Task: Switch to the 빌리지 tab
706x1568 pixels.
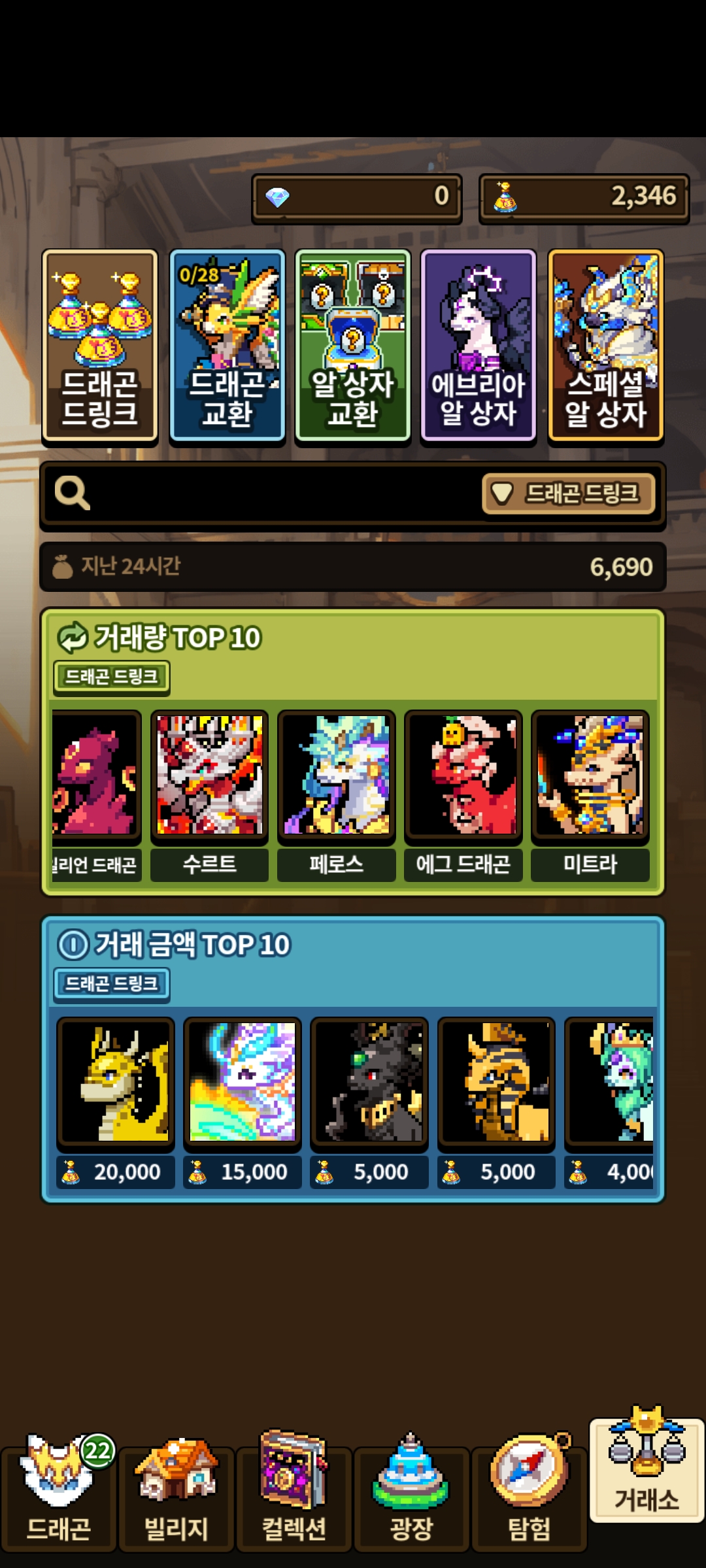Action: point(176,1497)
